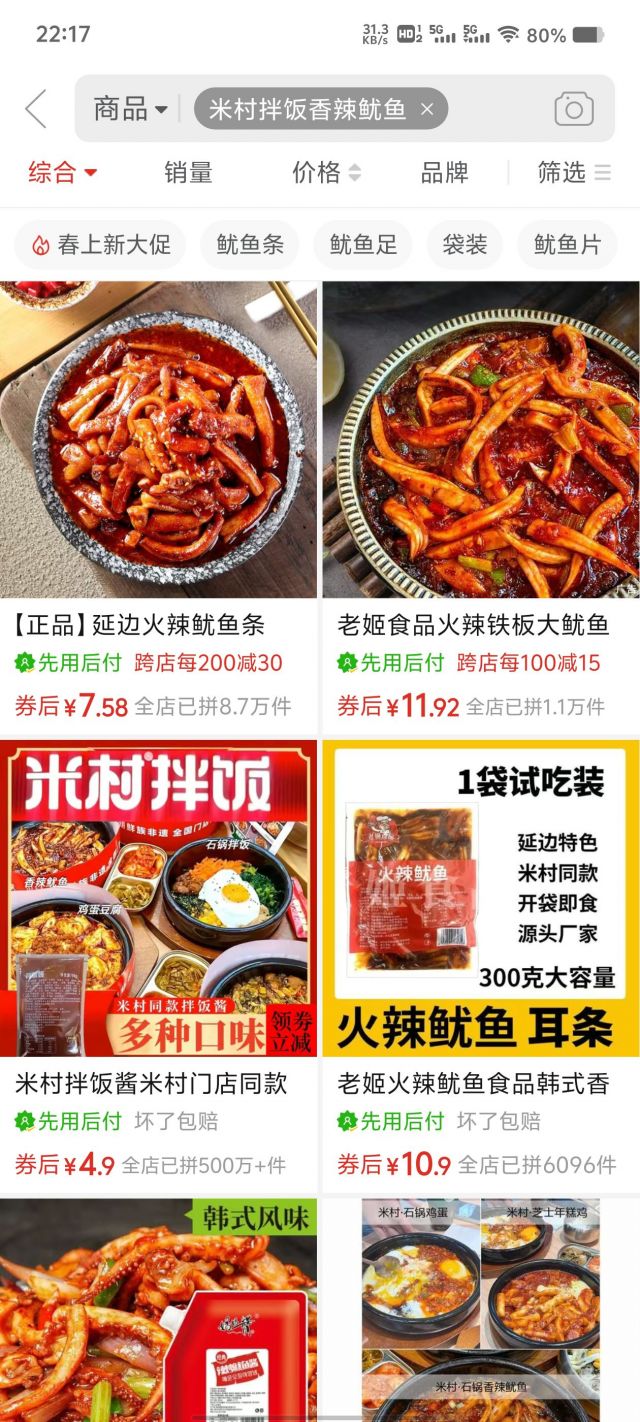This screenshot has width=640, height=1422.
Task: Switch to the 品牌 tab
Action: click(444, 172)
